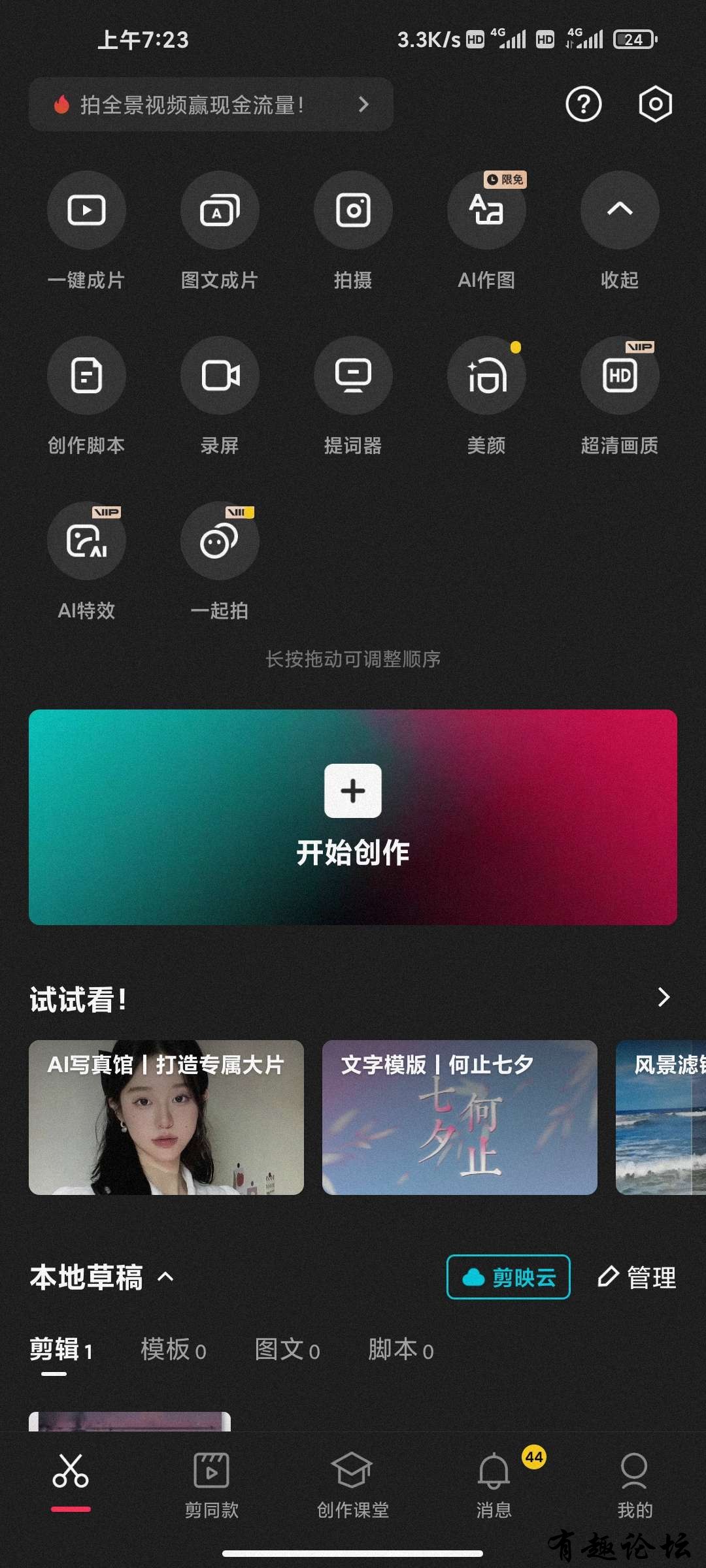
Task: Open the AI写真馆 card
Action: tap(166, 1117)
